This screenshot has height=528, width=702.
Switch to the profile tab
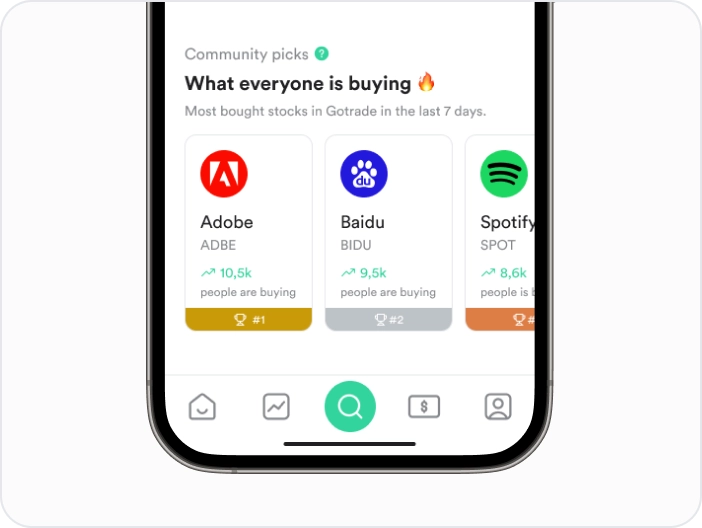[x=497, y=407]
